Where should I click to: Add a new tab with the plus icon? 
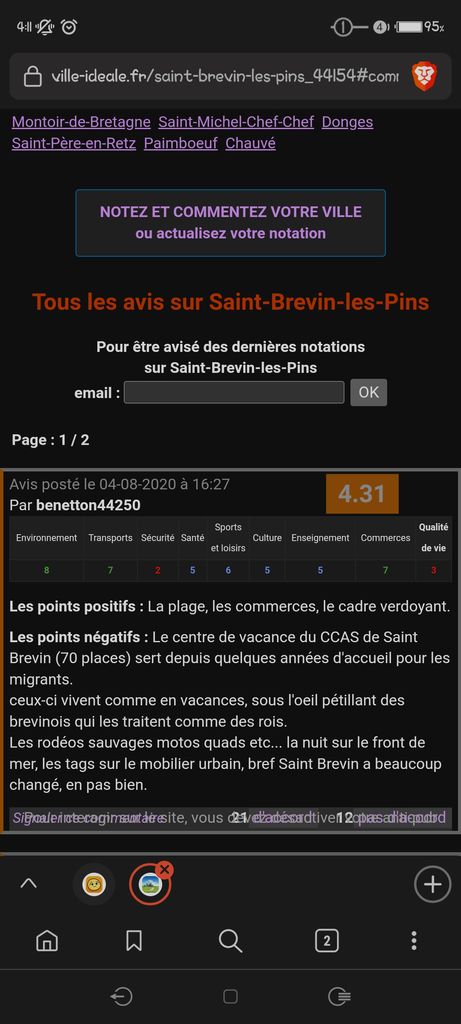click(432, 884)
